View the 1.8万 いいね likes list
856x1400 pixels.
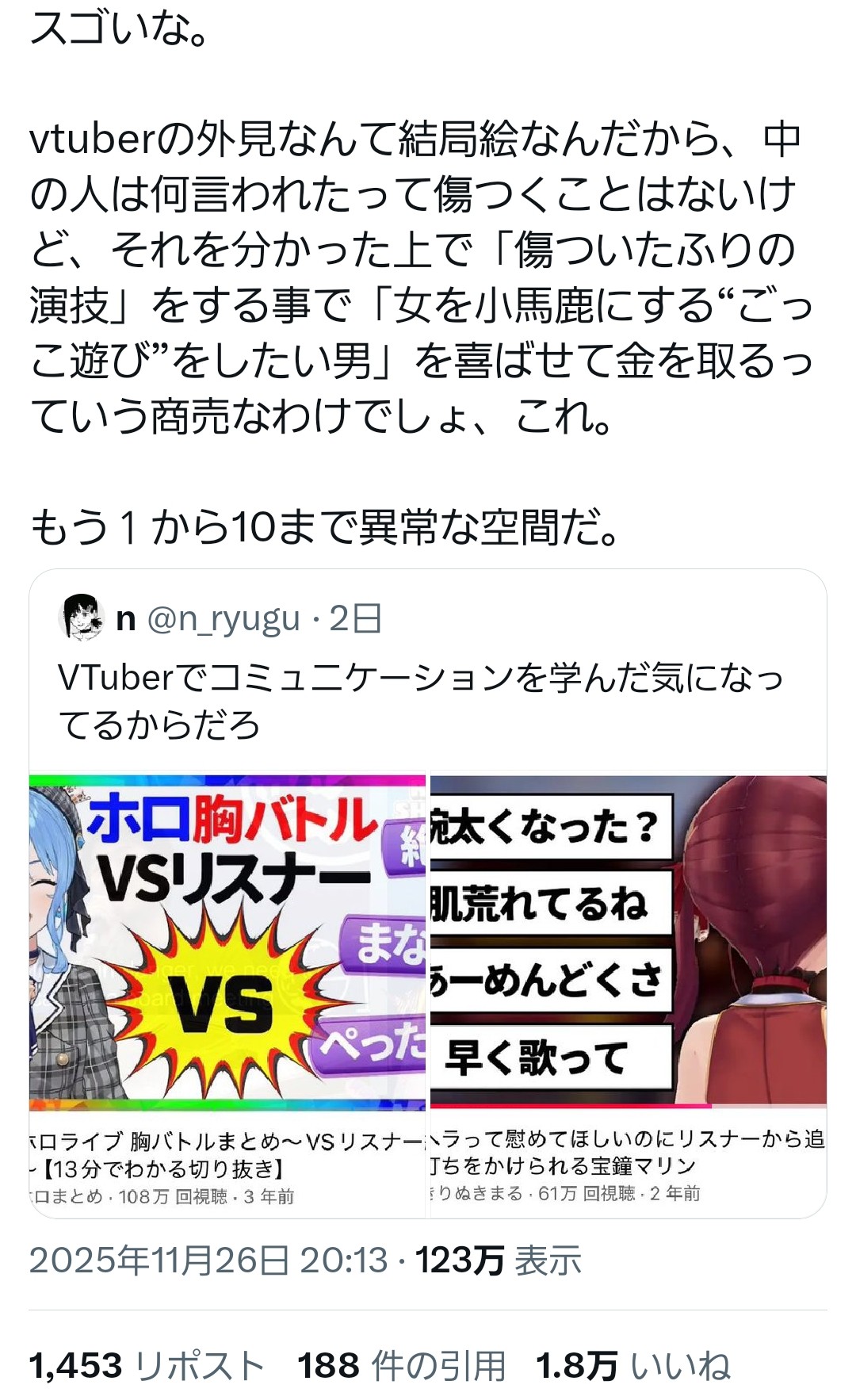point(632,1365)
